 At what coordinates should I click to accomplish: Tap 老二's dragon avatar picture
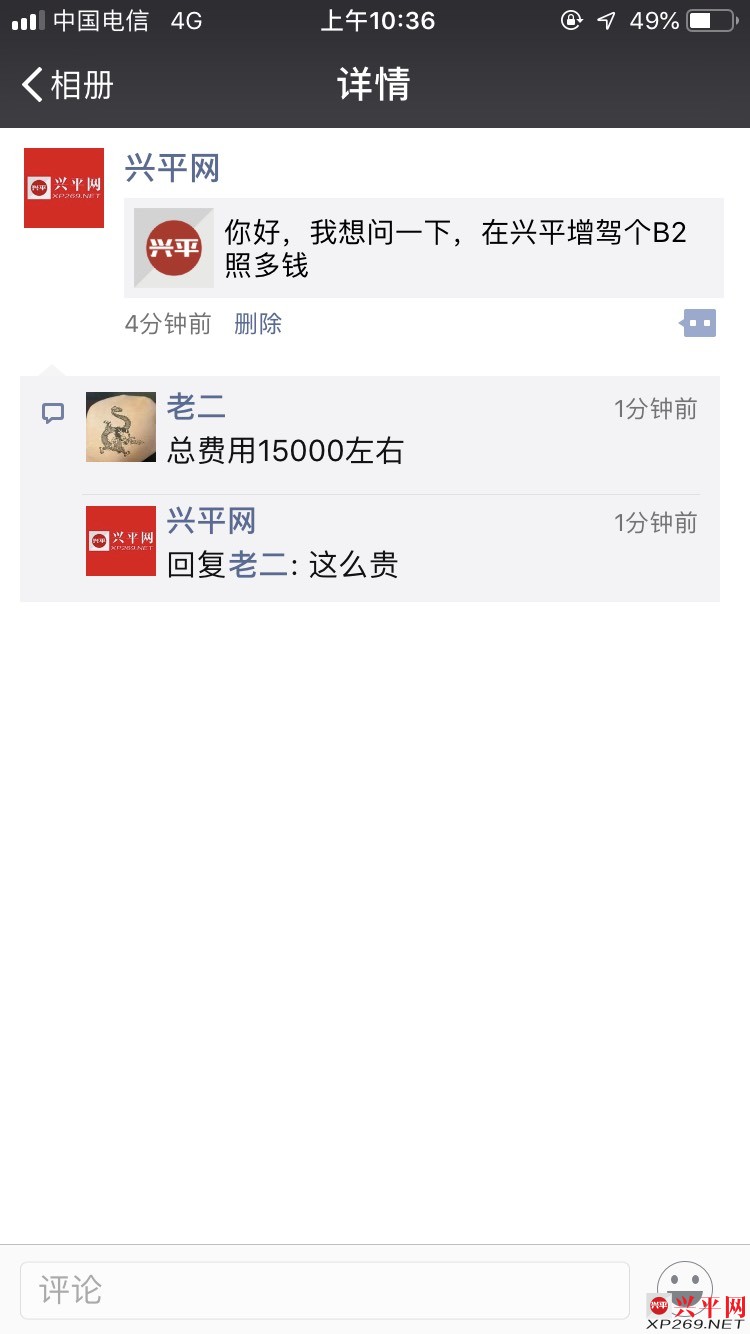coord(121,427)
